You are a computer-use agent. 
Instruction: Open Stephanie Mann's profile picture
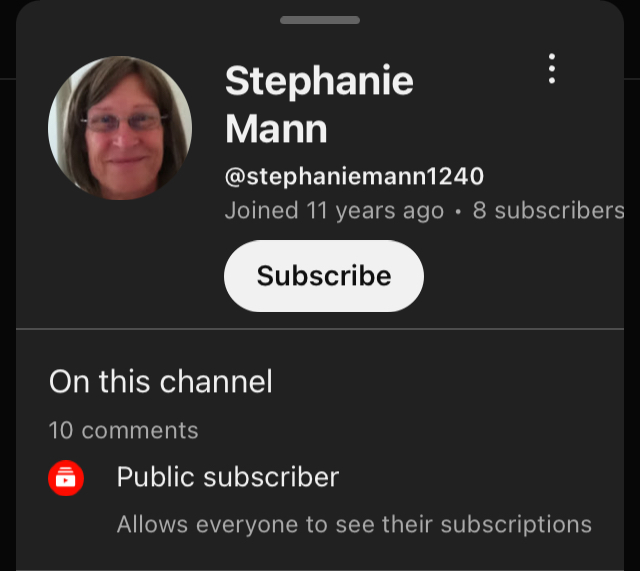point(120,128)
